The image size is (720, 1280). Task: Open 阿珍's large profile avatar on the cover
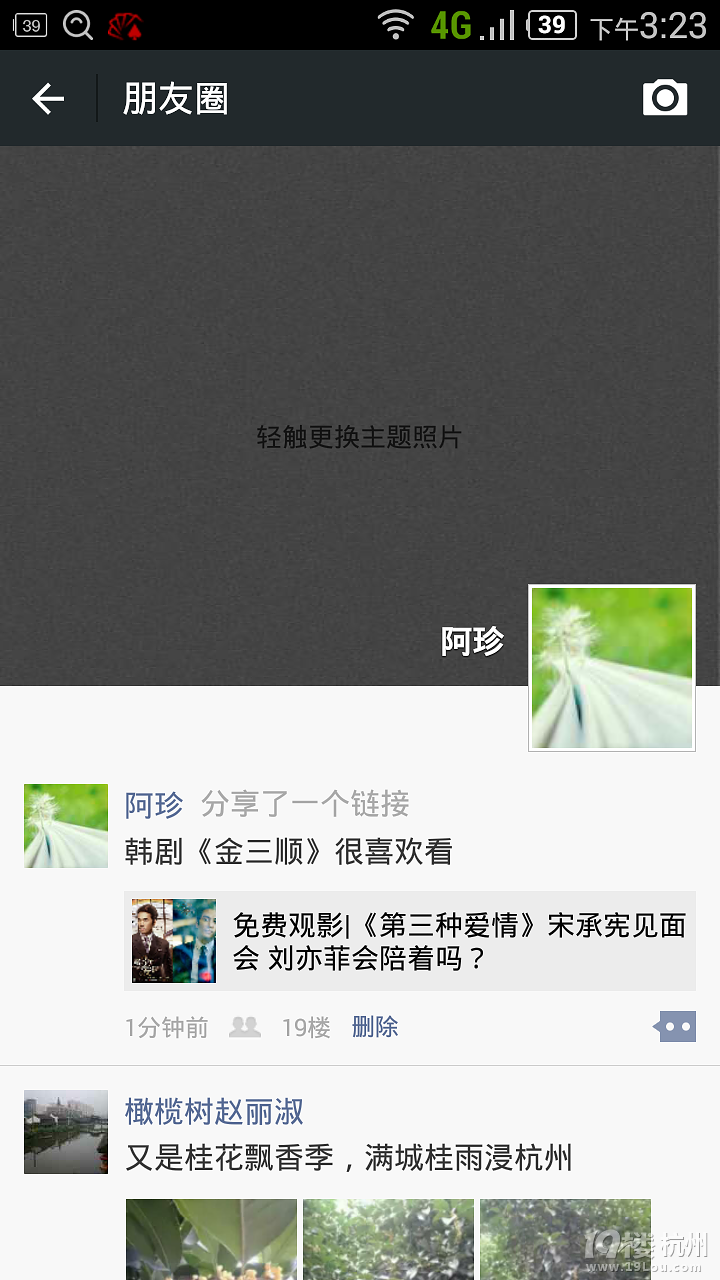click(x=611, y=667)
